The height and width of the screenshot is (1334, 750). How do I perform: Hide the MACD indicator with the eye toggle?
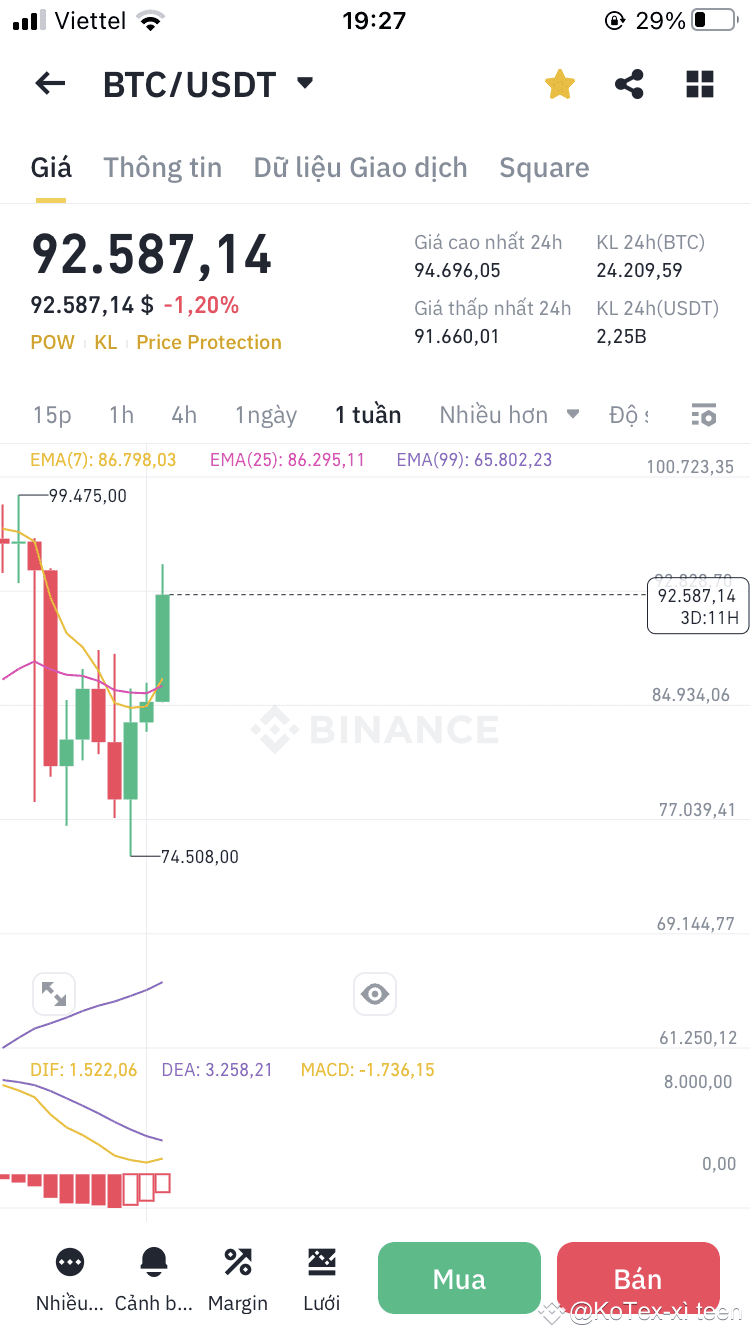point(374,993)
